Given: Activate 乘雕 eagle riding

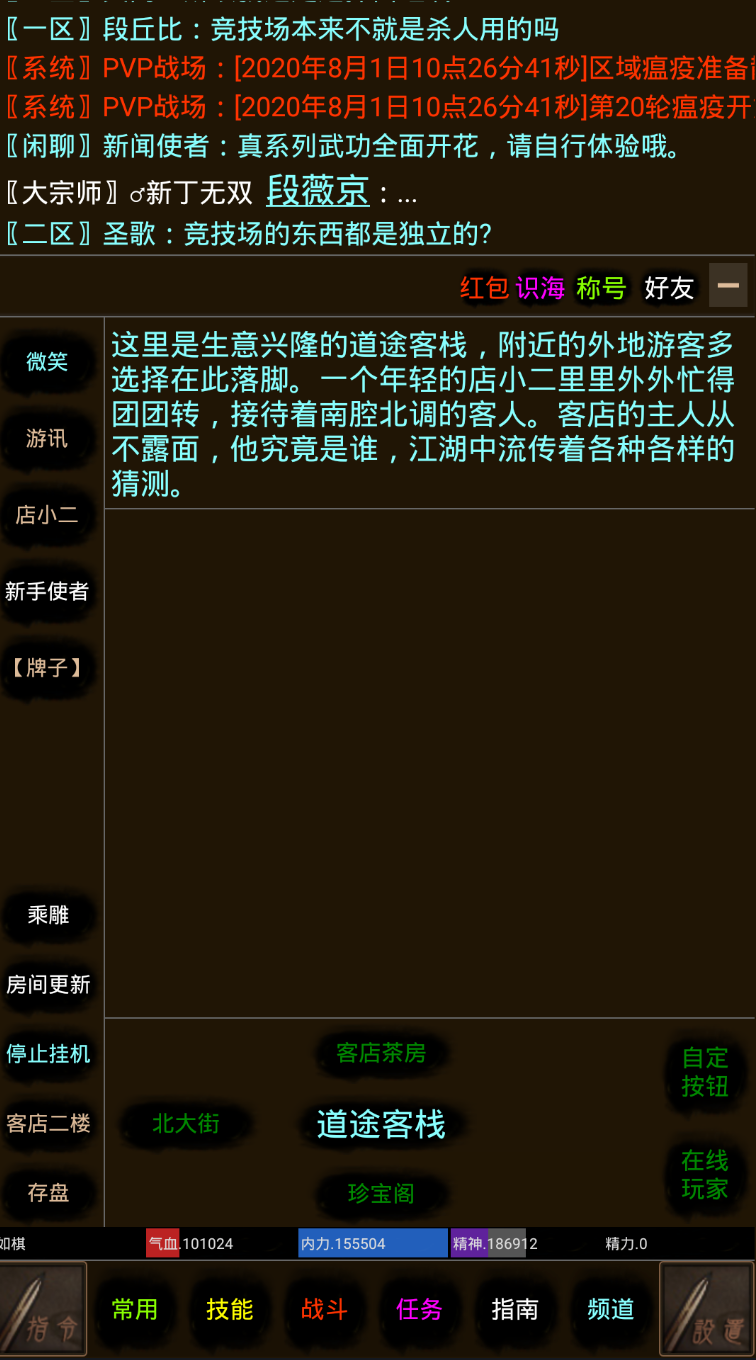Looking at the screenshot, I should click(48, 916).
